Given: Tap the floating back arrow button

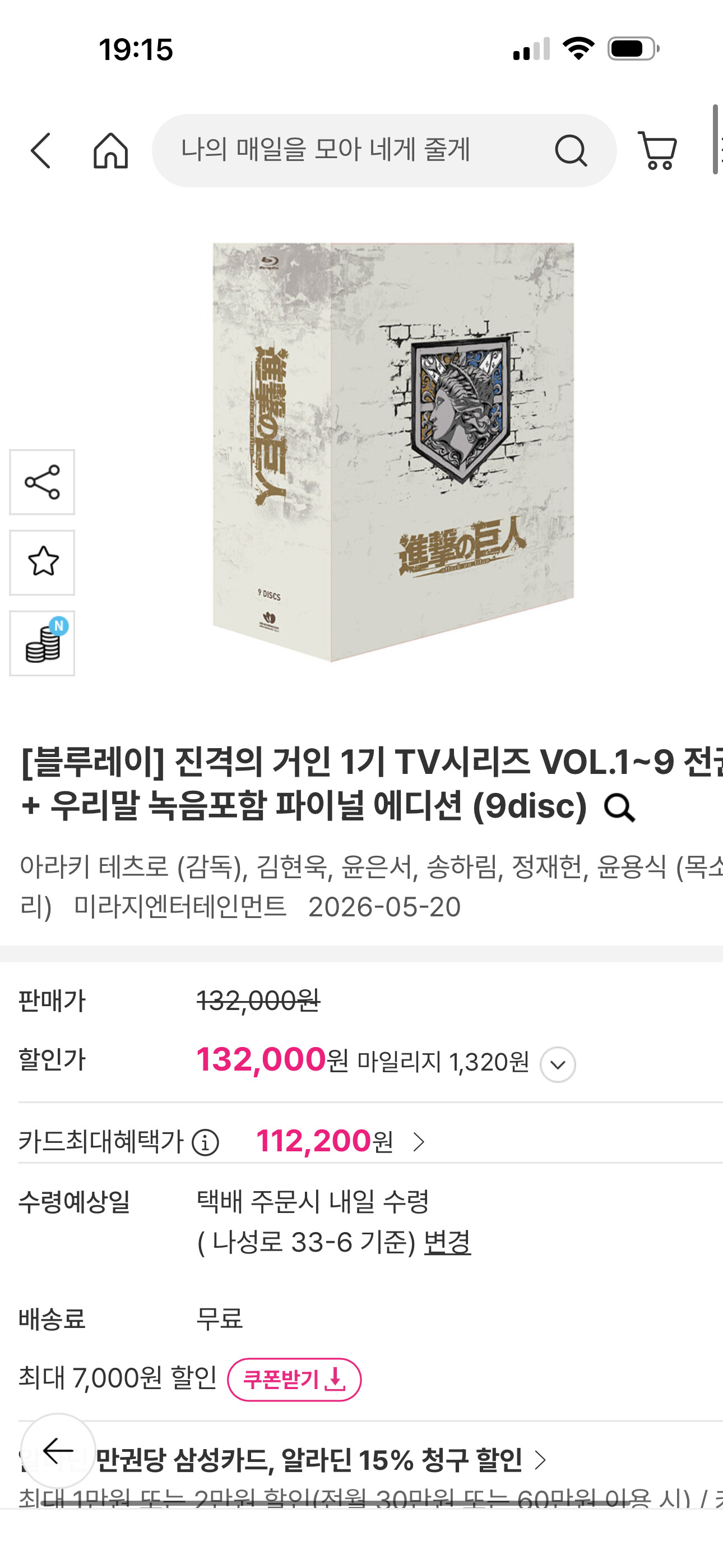Looking at the screenshot, I should click(x=58, y=1451).
